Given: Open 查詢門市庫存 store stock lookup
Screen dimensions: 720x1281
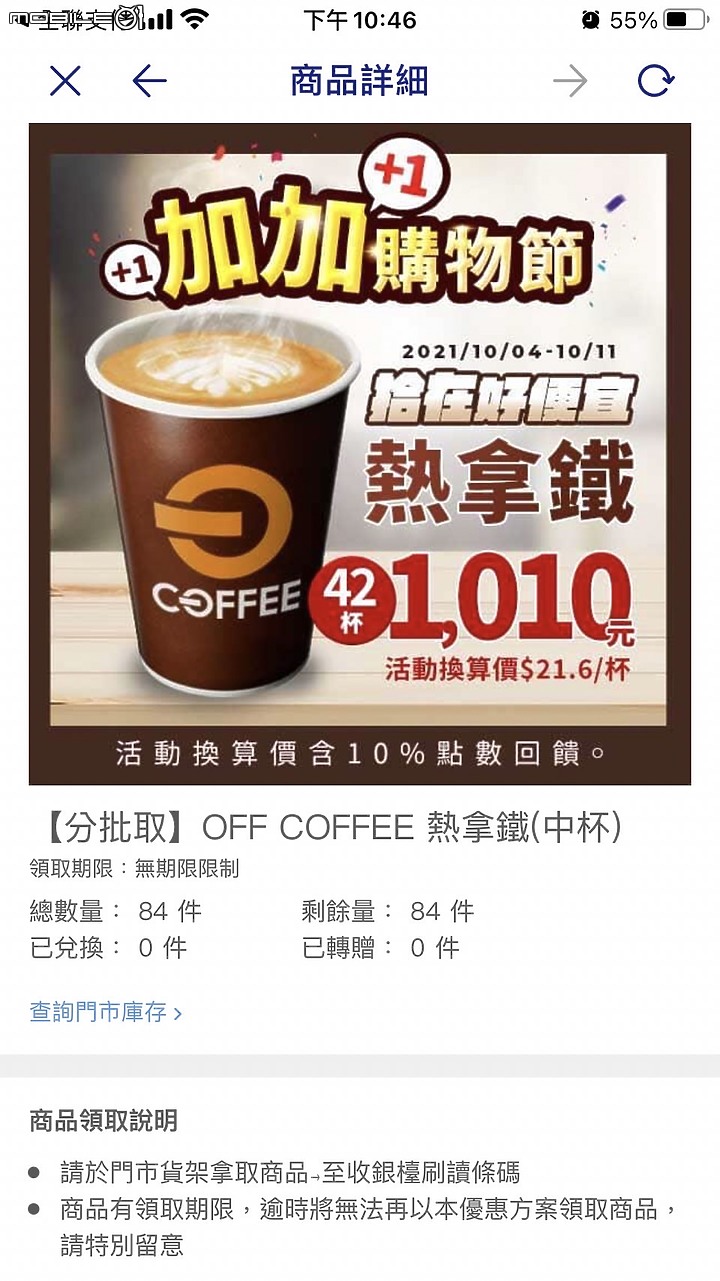Looking at the screenshot, I should (x=106, y=1012).
